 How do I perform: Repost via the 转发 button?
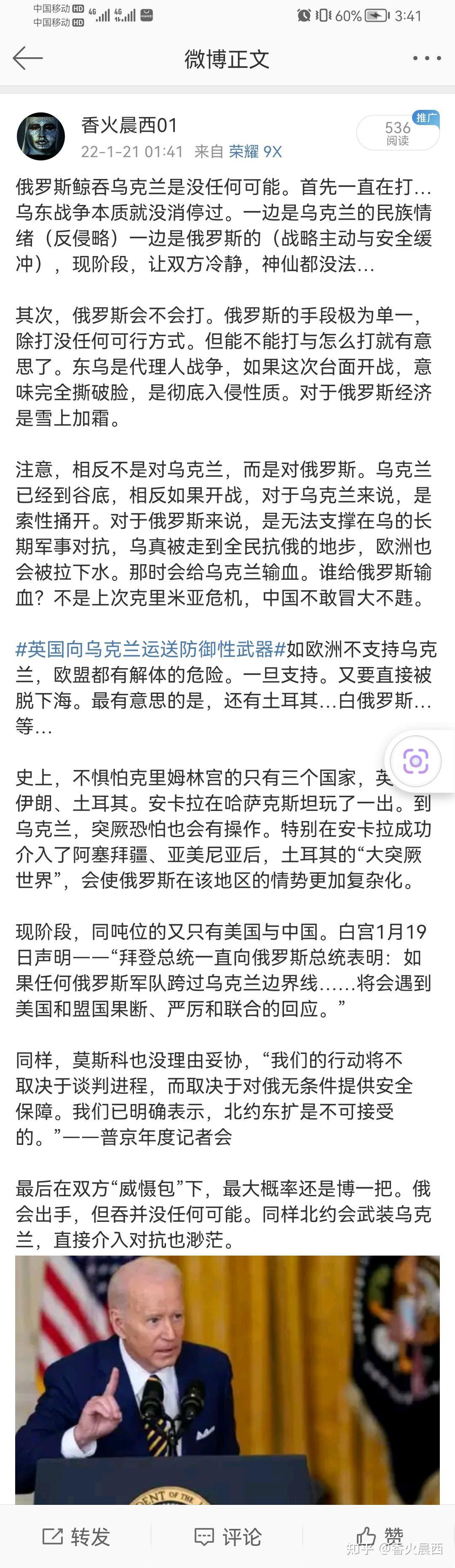pyautogui.click(x=75, y=1537)
